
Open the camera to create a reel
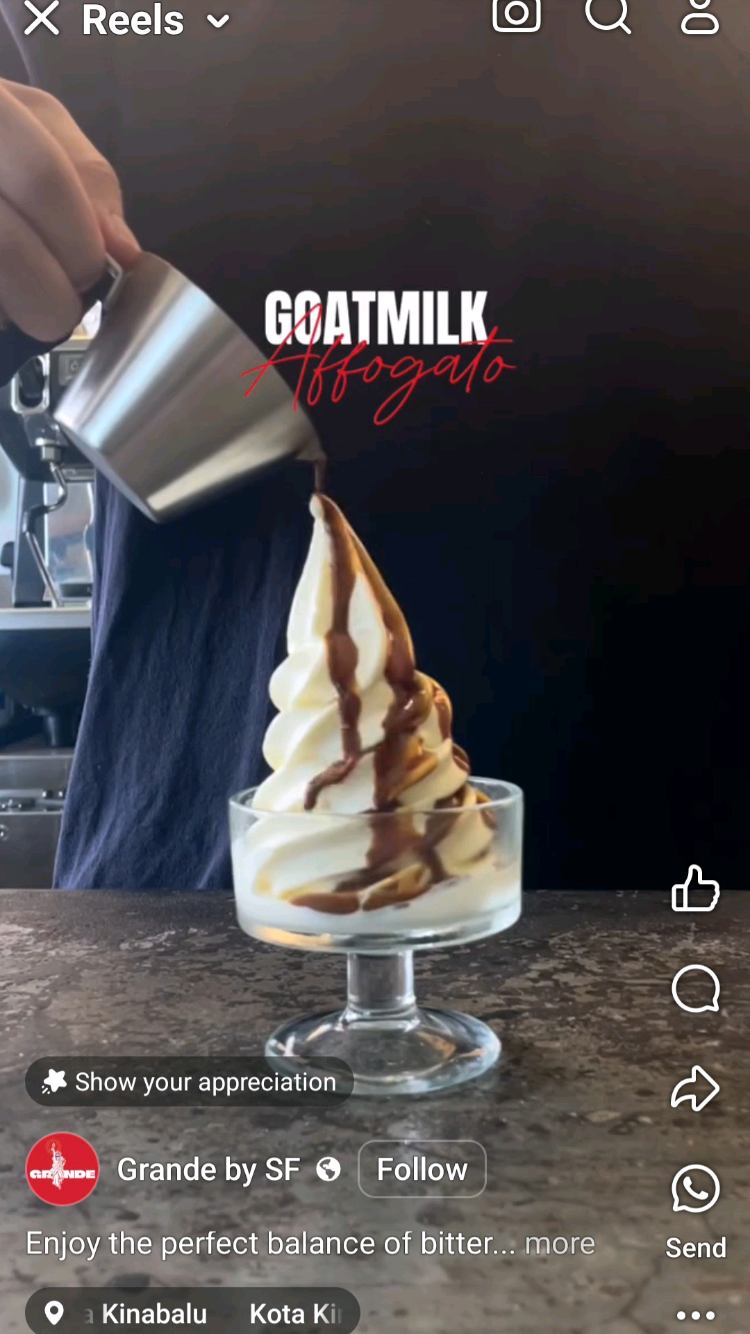pyautogui.click(x=516, y=14)
